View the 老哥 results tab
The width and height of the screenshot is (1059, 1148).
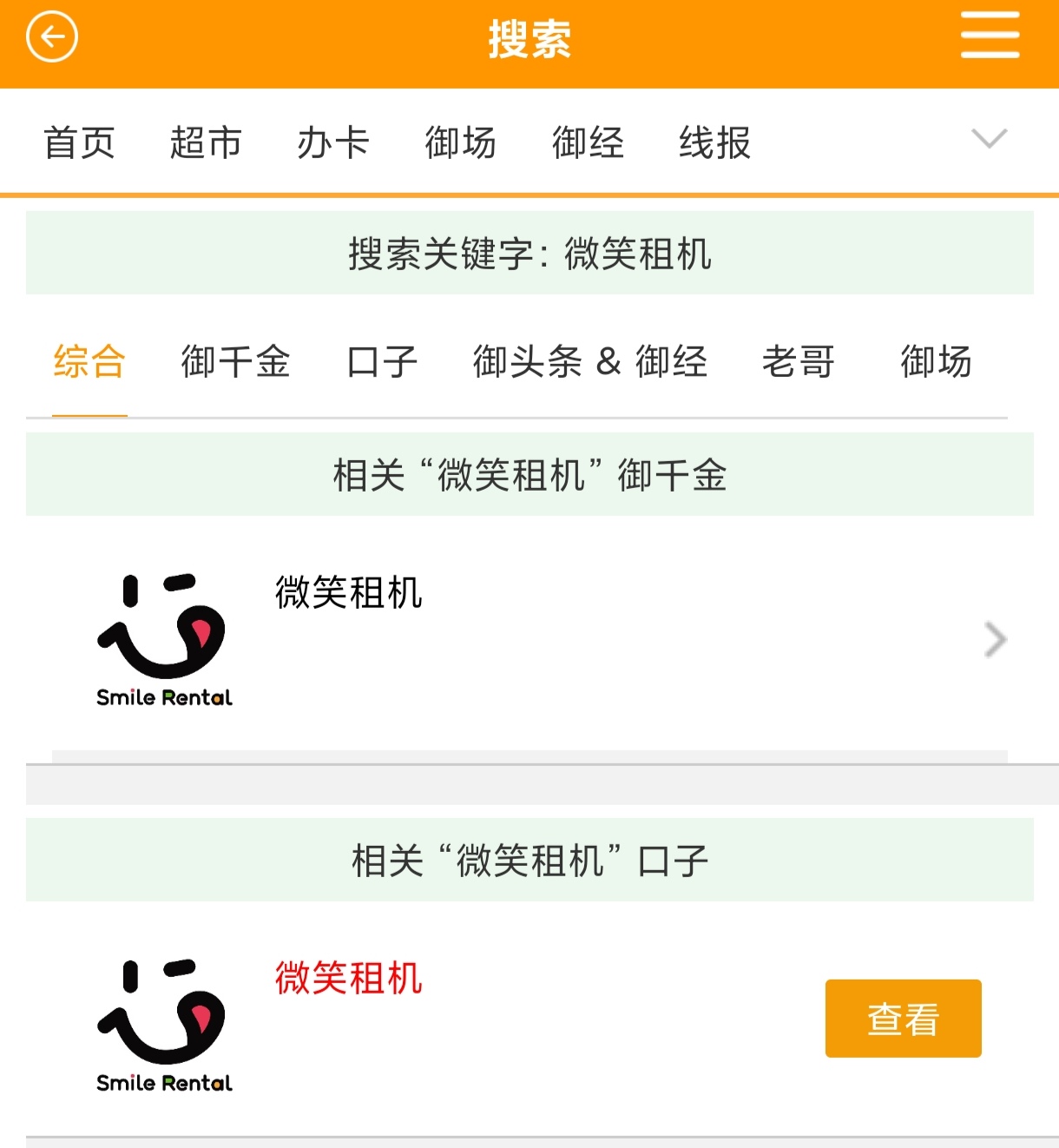coord(798,361)
